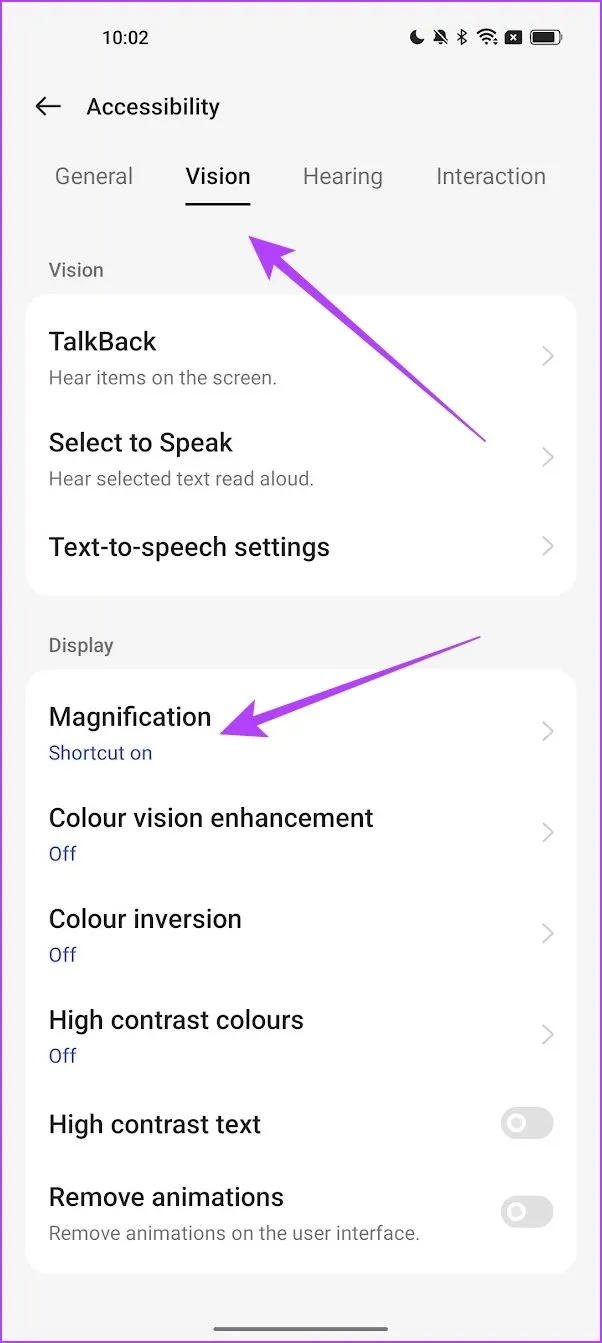Go back from Accessibility settings
The height and width of the screenshot is (1343, 602).
pos(48,106)
